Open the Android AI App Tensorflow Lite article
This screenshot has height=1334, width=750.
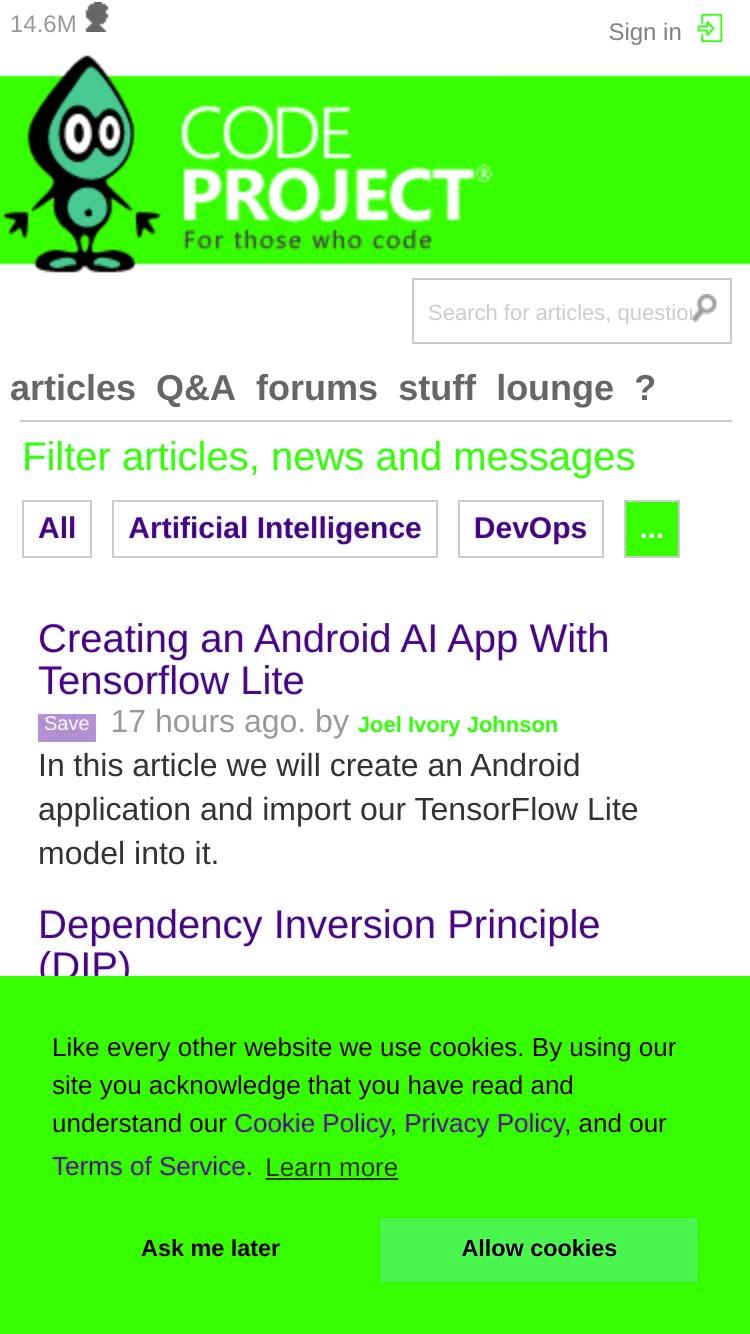click(x=323, y=659)
